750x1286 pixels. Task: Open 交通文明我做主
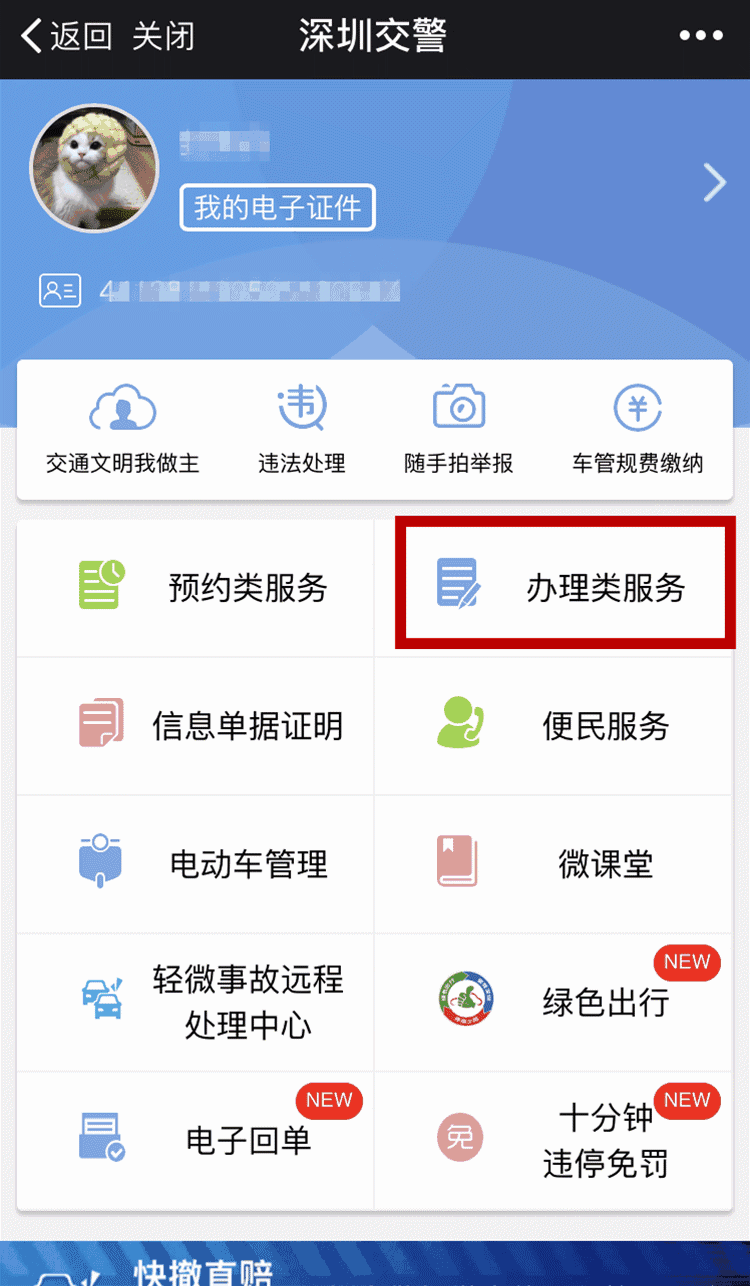(123, 432)
